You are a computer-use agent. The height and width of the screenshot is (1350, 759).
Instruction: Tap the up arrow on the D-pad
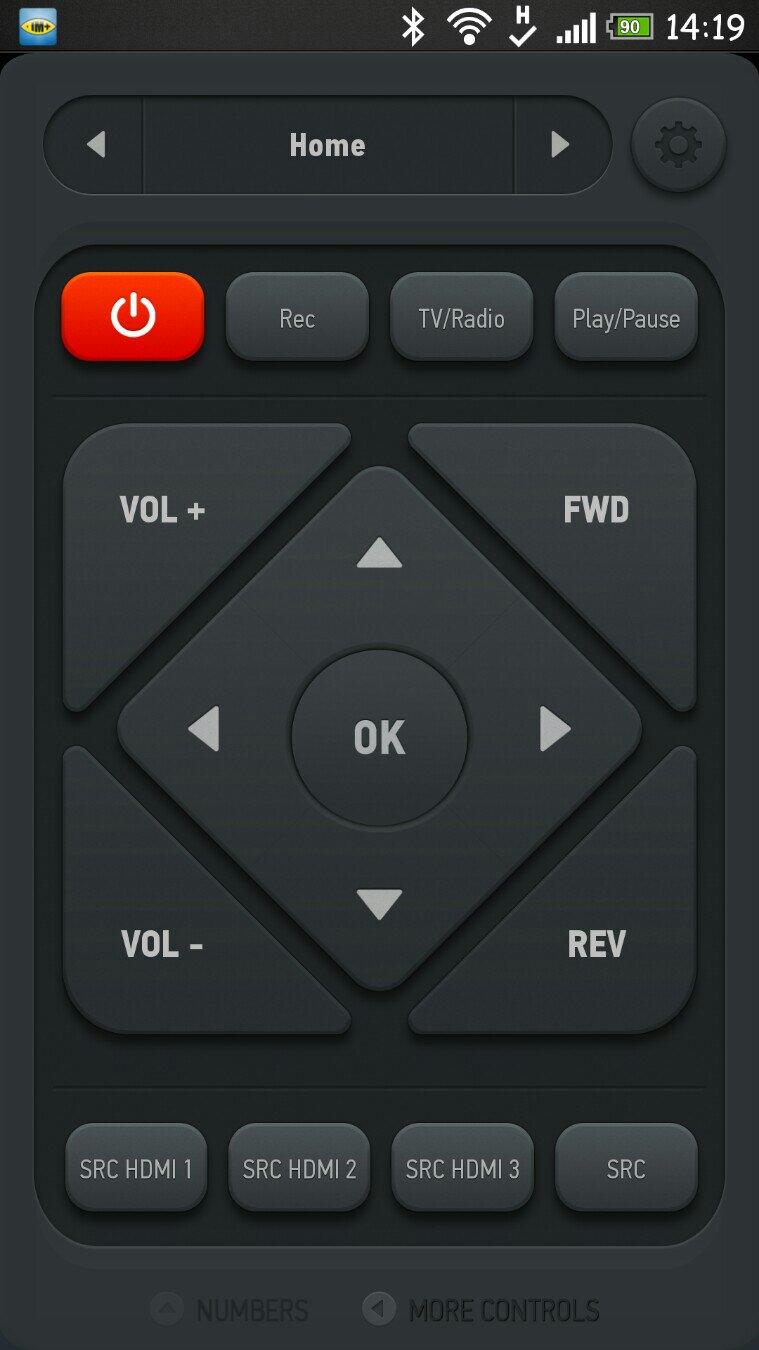pyautogui.click(x=379, y=553)
